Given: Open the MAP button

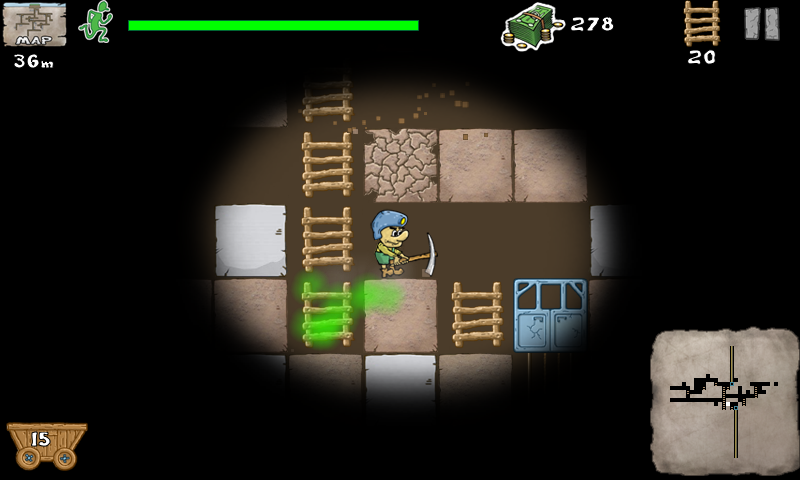Looking at the screenshot, I should point(35,25).
